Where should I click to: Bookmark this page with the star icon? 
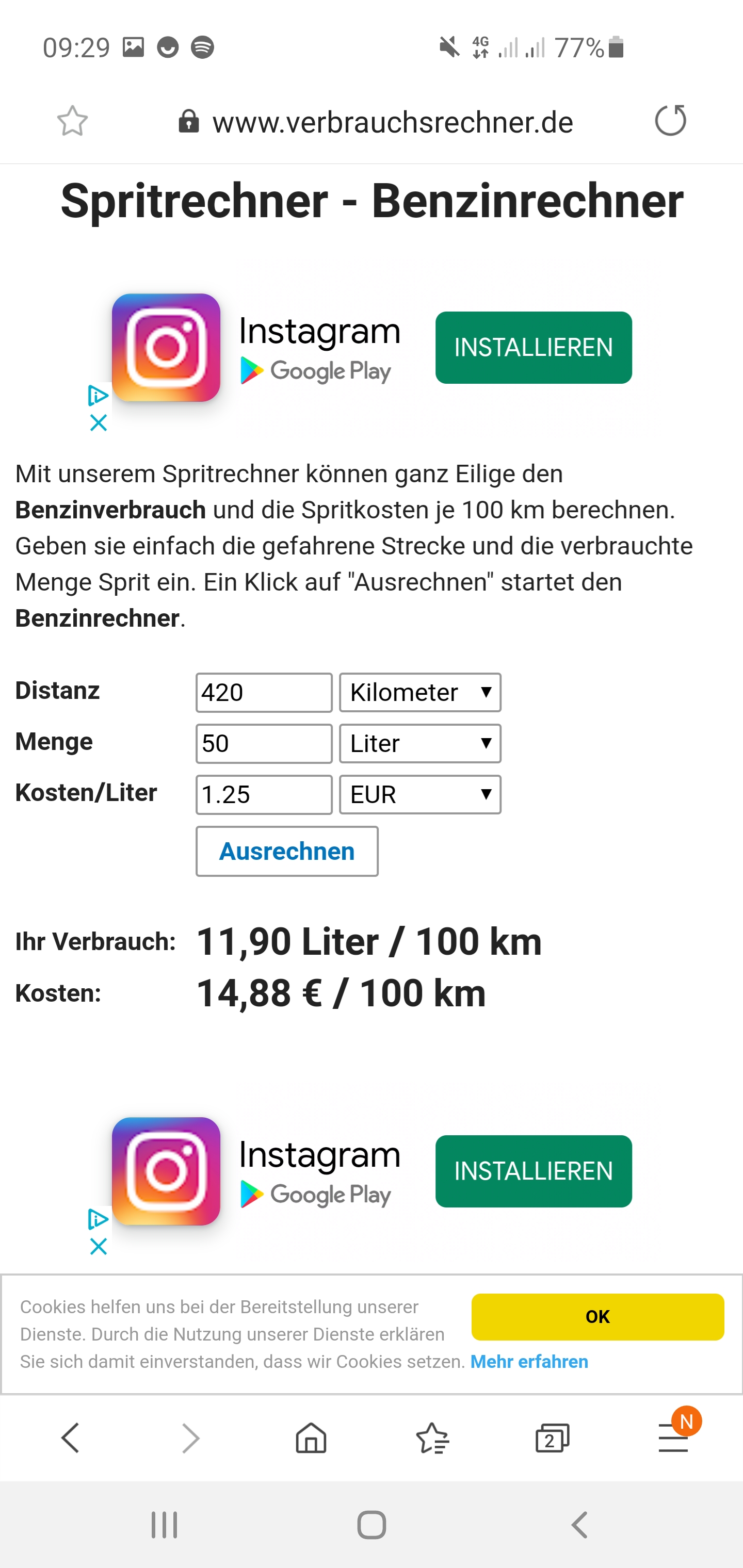[72, 121]
